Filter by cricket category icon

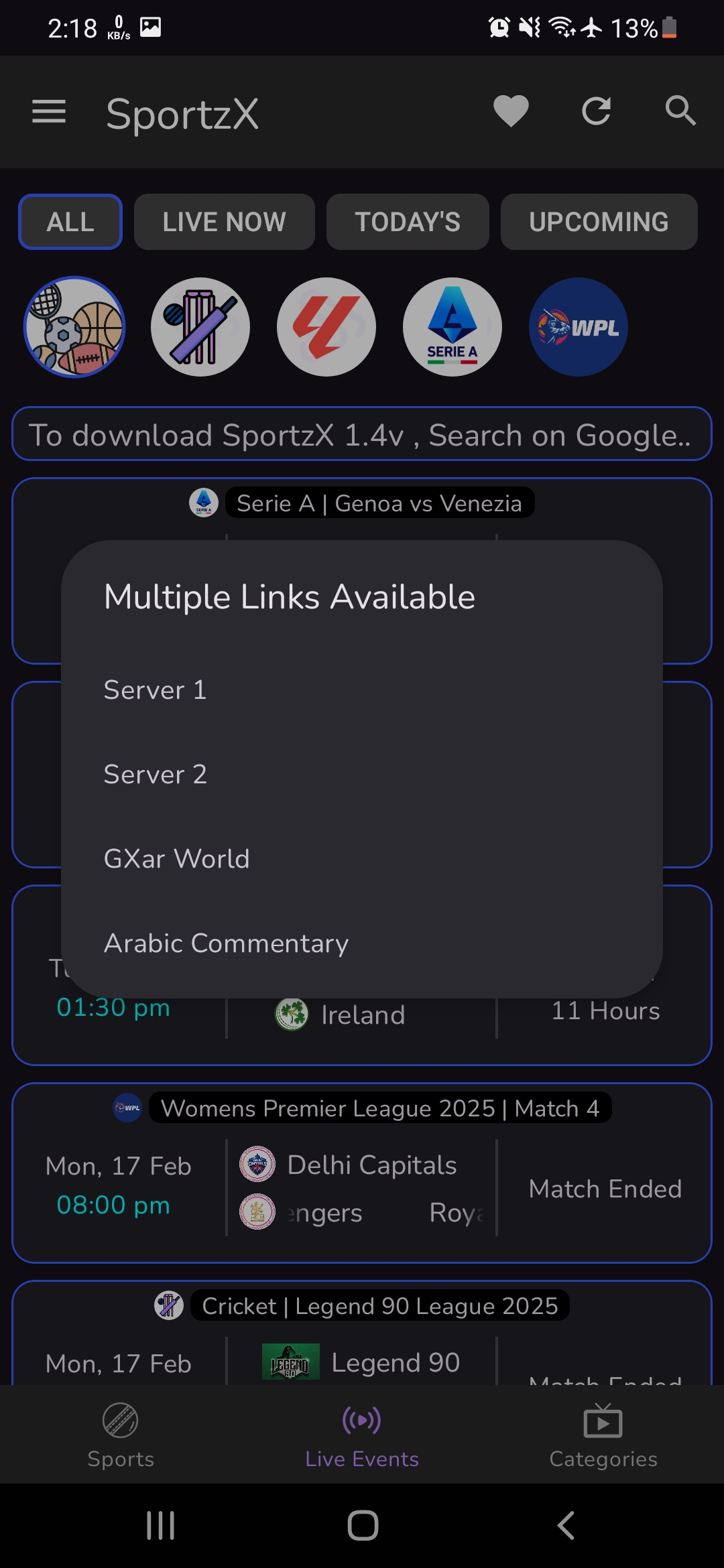(x=200, y=327)
